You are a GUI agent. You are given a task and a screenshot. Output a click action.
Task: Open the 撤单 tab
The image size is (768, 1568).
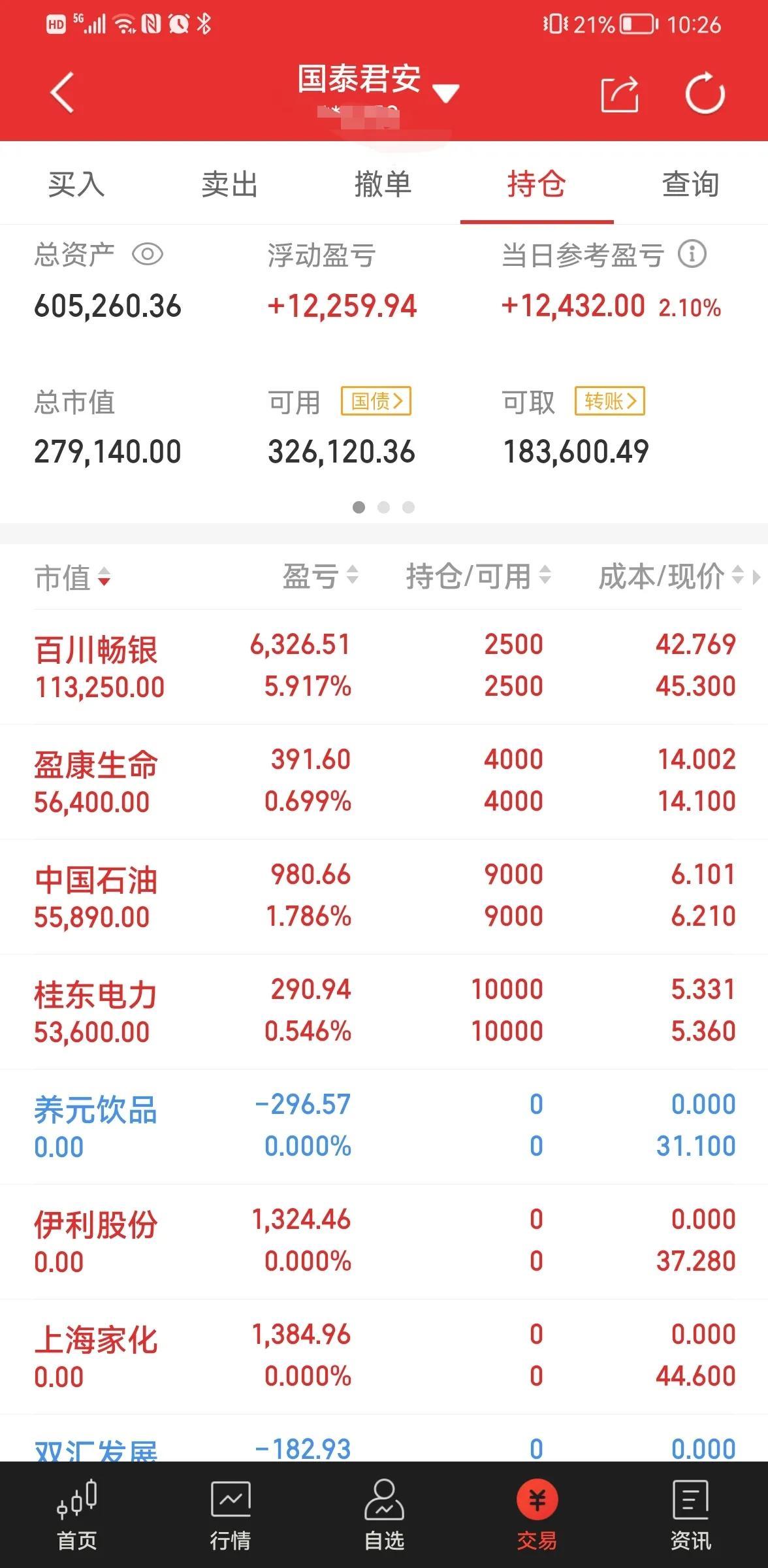(x=383, y=184)
